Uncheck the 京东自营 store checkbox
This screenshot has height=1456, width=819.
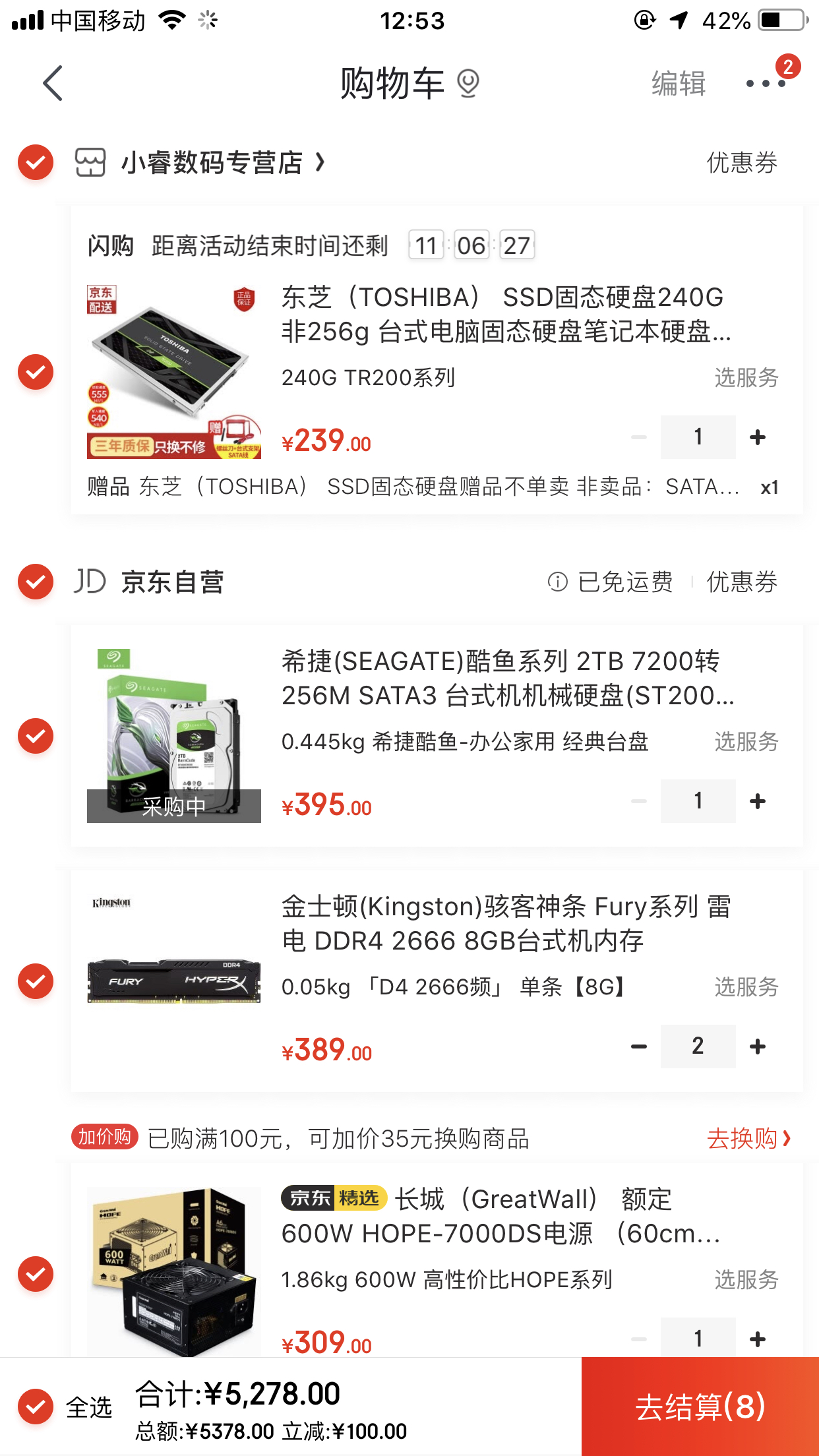coord(36,582)
